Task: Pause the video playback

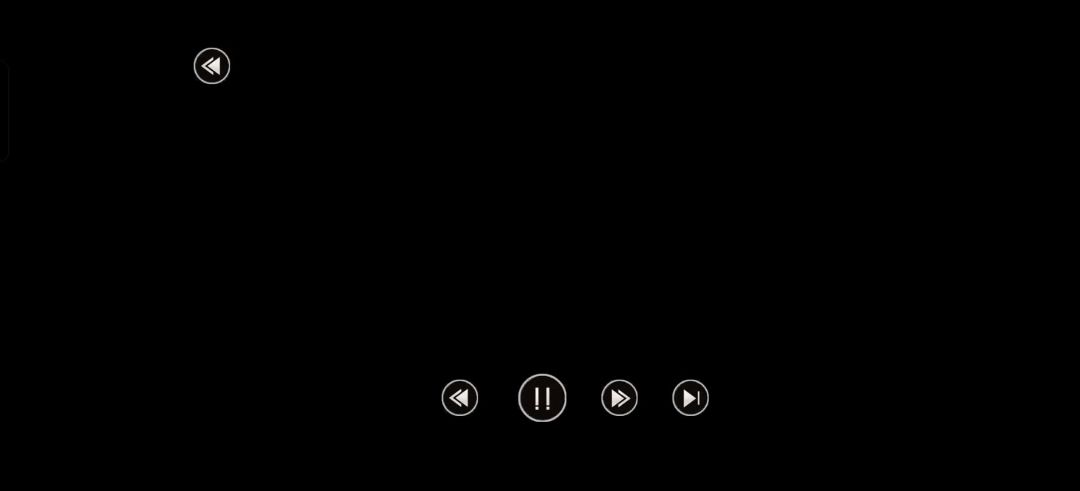Action: coord(542,398)
